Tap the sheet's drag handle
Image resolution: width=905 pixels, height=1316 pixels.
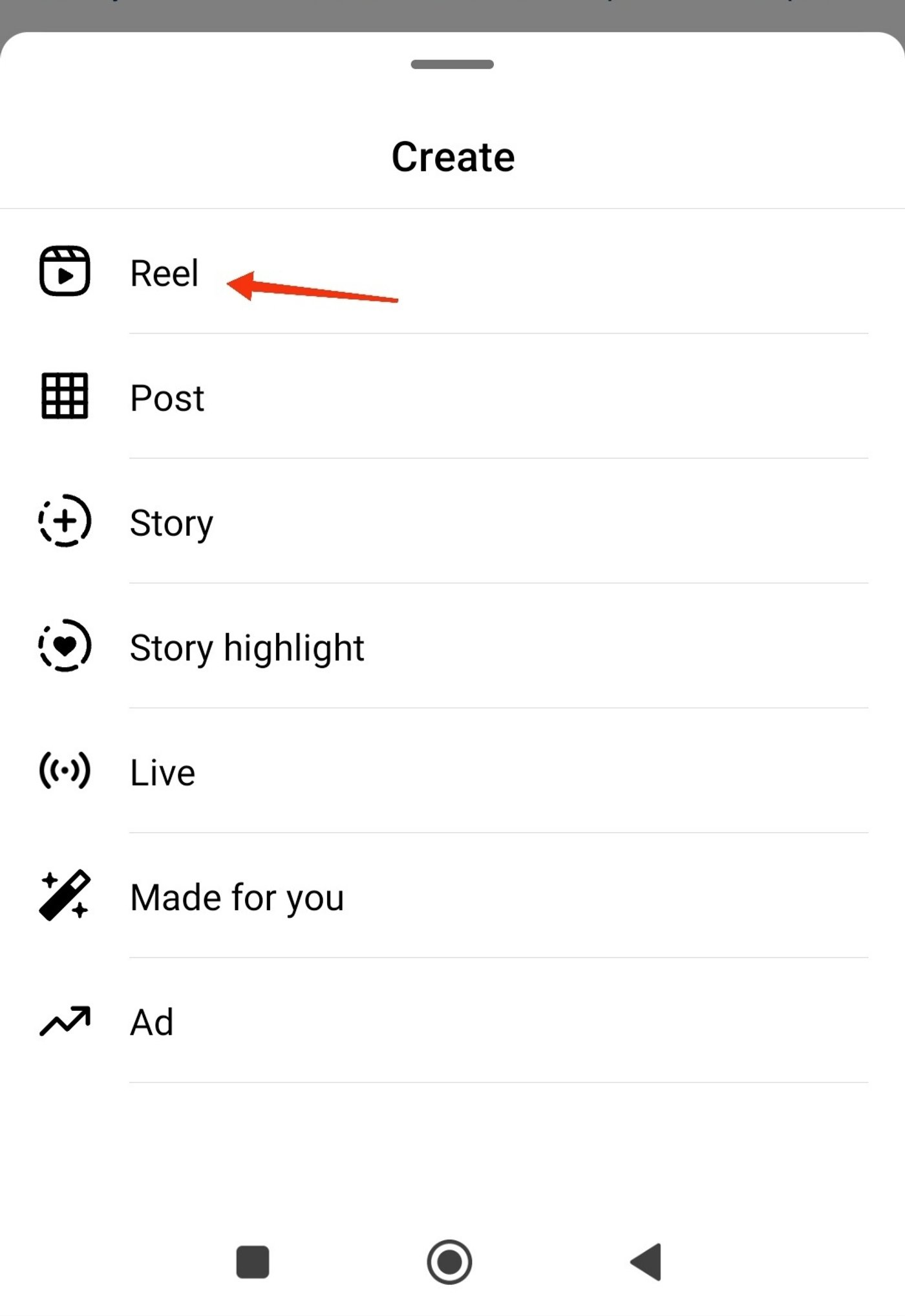pyautogui.click(x=452, y=64)
